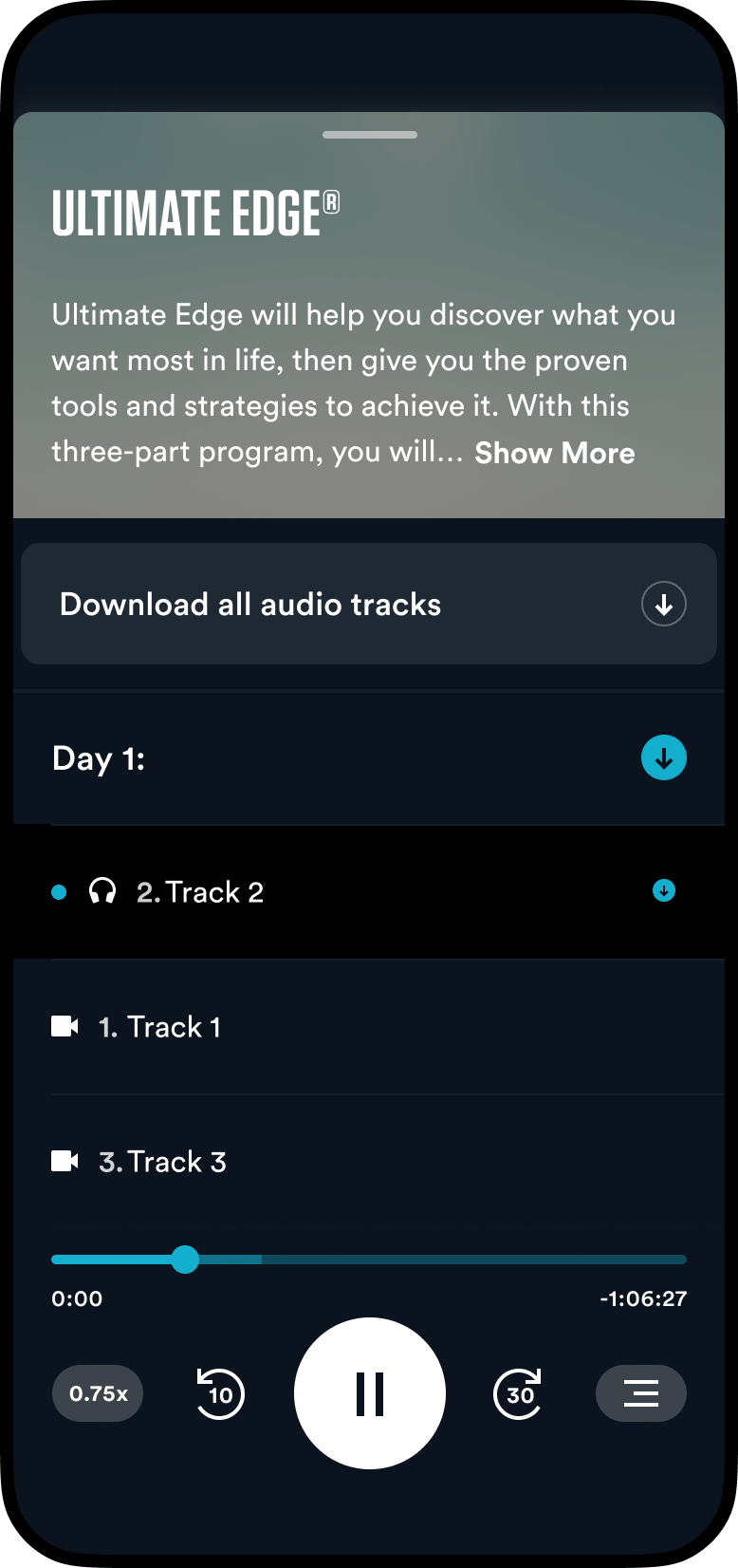Expand description with Show More
738x1568 pixels.
[x=554, y=453]
